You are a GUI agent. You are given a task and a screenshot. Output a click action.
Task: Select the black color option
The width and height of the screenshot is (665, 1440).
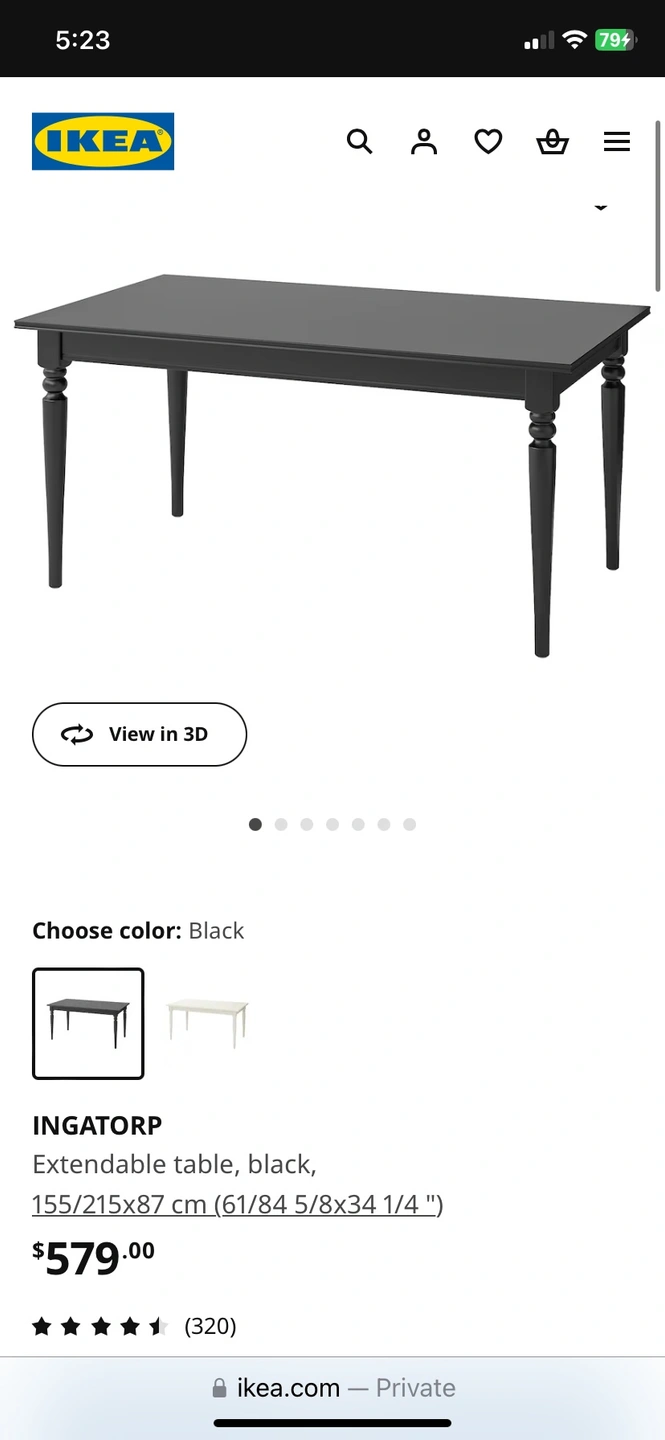[88, 1023]
